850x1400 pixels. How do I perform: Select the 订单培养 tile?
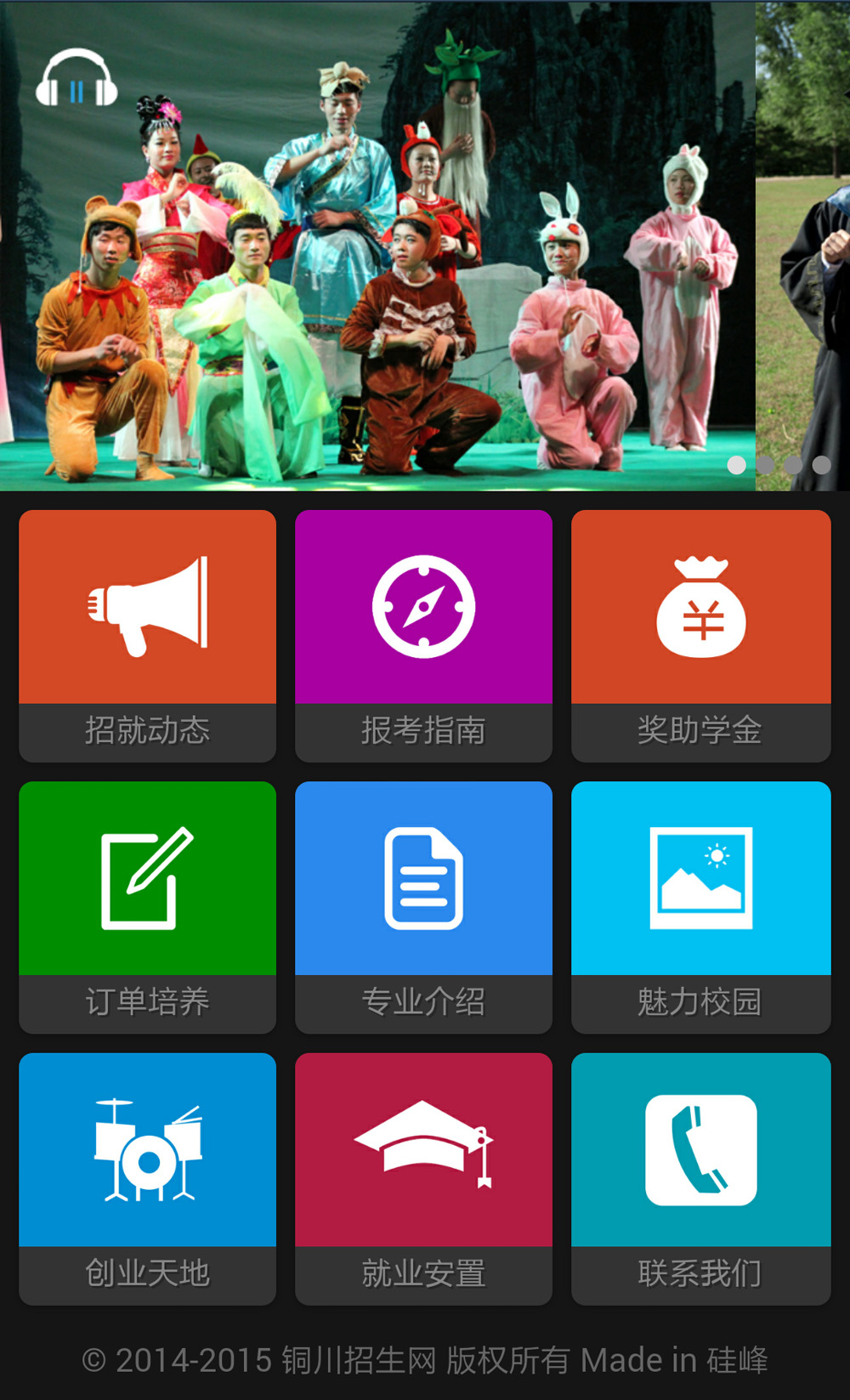[147, 906]
